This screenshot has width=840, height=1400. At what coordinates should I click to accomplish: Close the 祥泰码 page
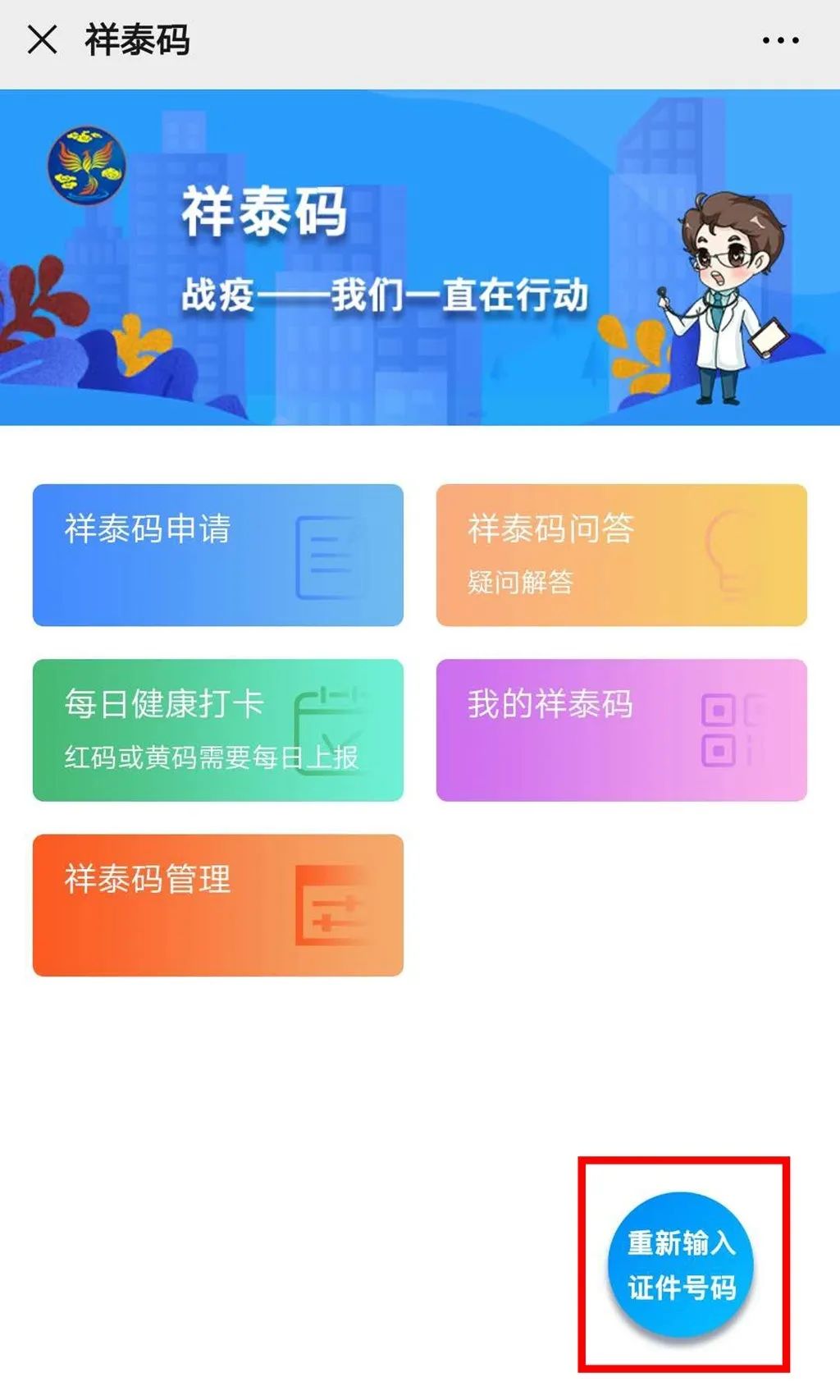coord(43,39)
